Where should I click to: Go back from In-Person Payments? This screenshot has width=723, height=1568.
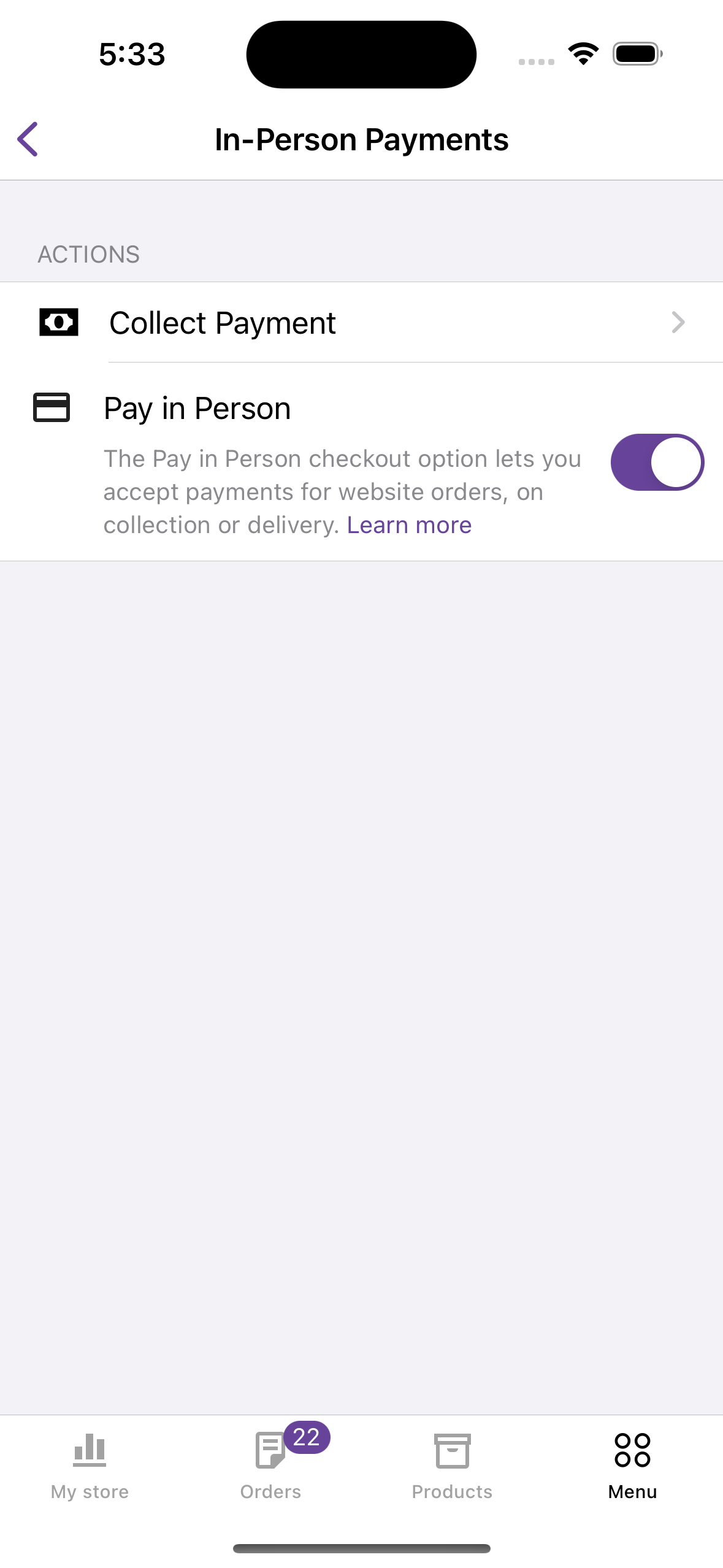[x=28, y=139]
